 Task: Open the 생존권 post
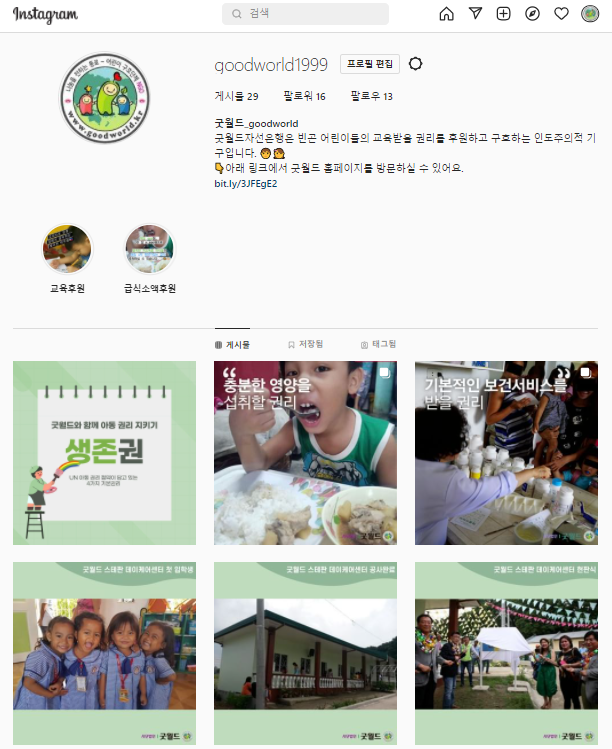point(90,453)
